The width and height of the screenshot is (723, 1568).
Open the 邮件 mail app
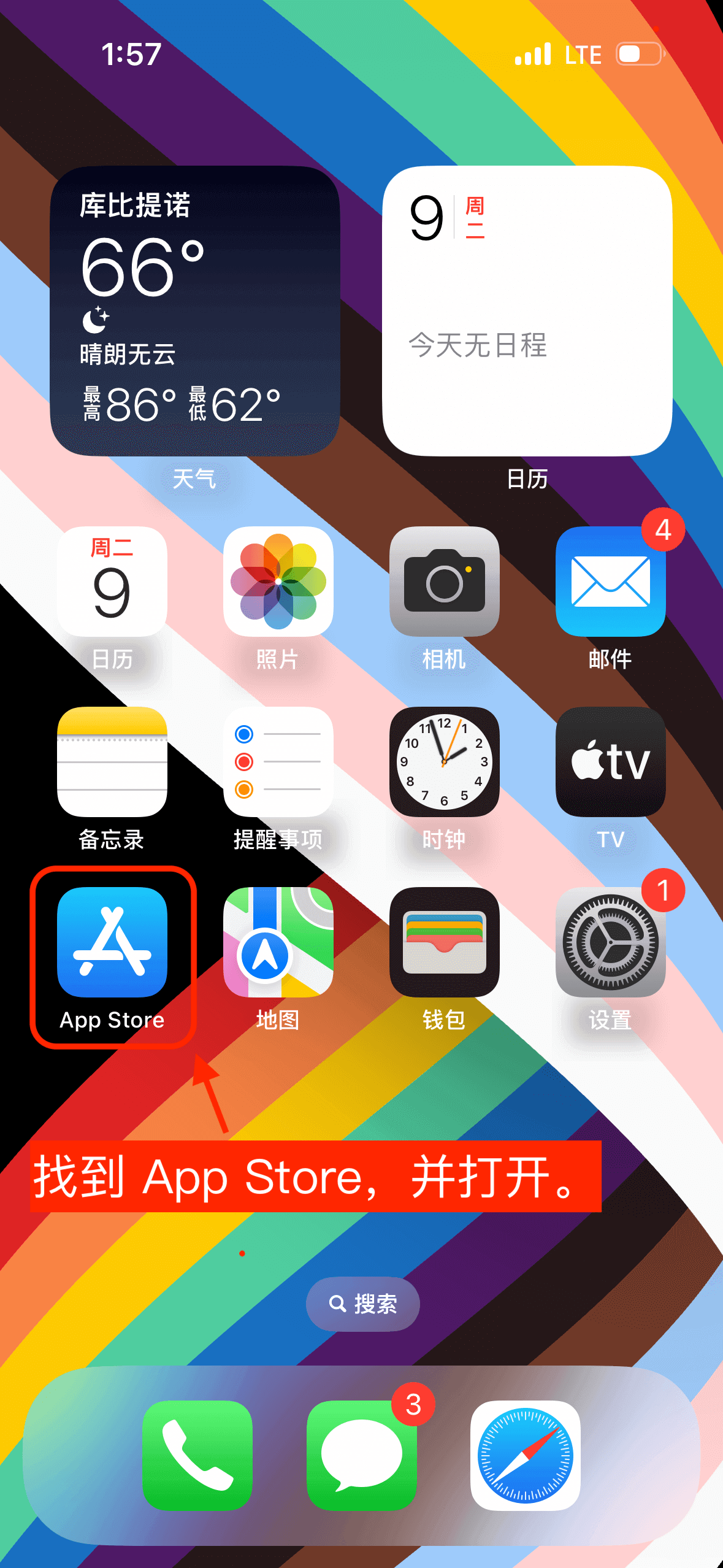click(x=610, y=581)
